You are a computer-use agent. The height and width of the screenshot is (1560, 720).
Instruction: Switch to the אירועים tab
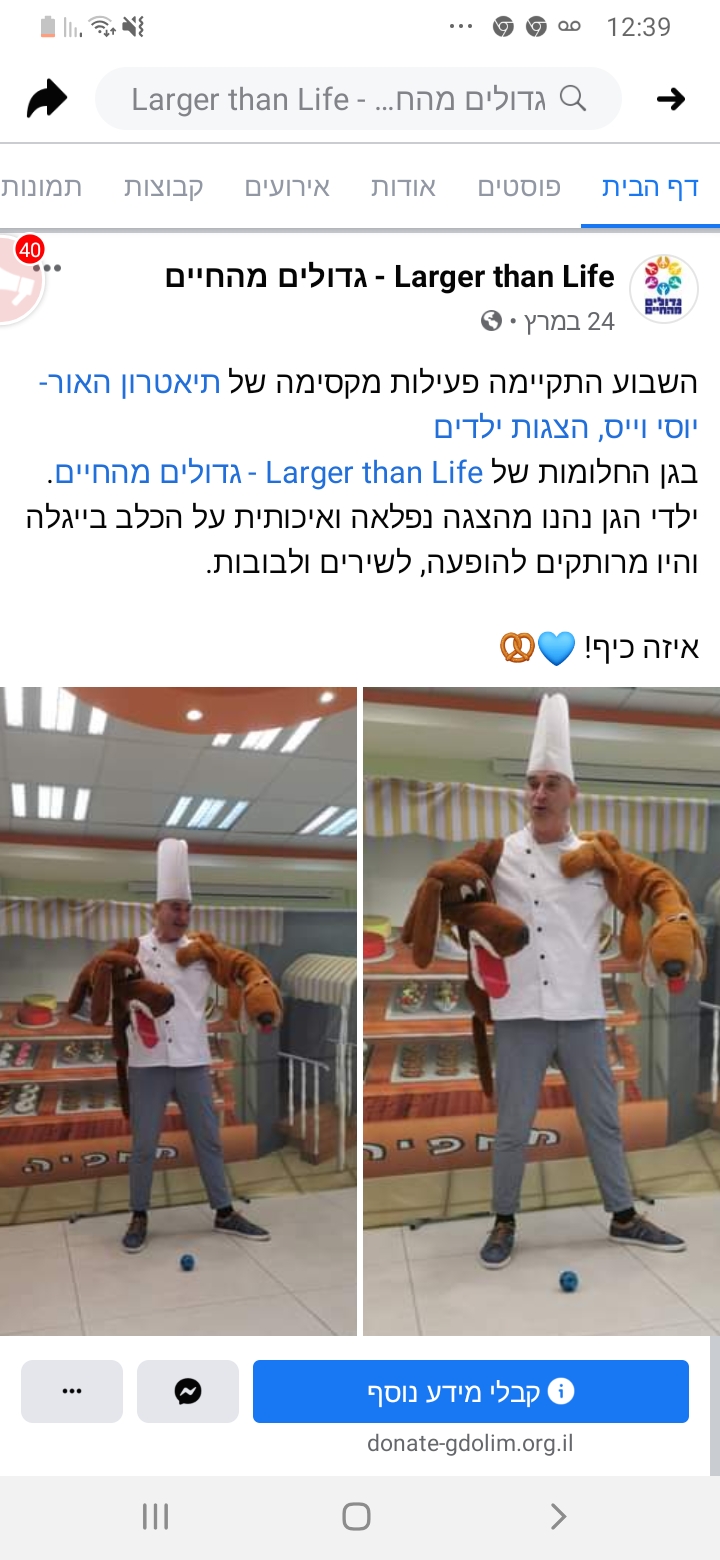pyautogui.click(x=288, y=187)
